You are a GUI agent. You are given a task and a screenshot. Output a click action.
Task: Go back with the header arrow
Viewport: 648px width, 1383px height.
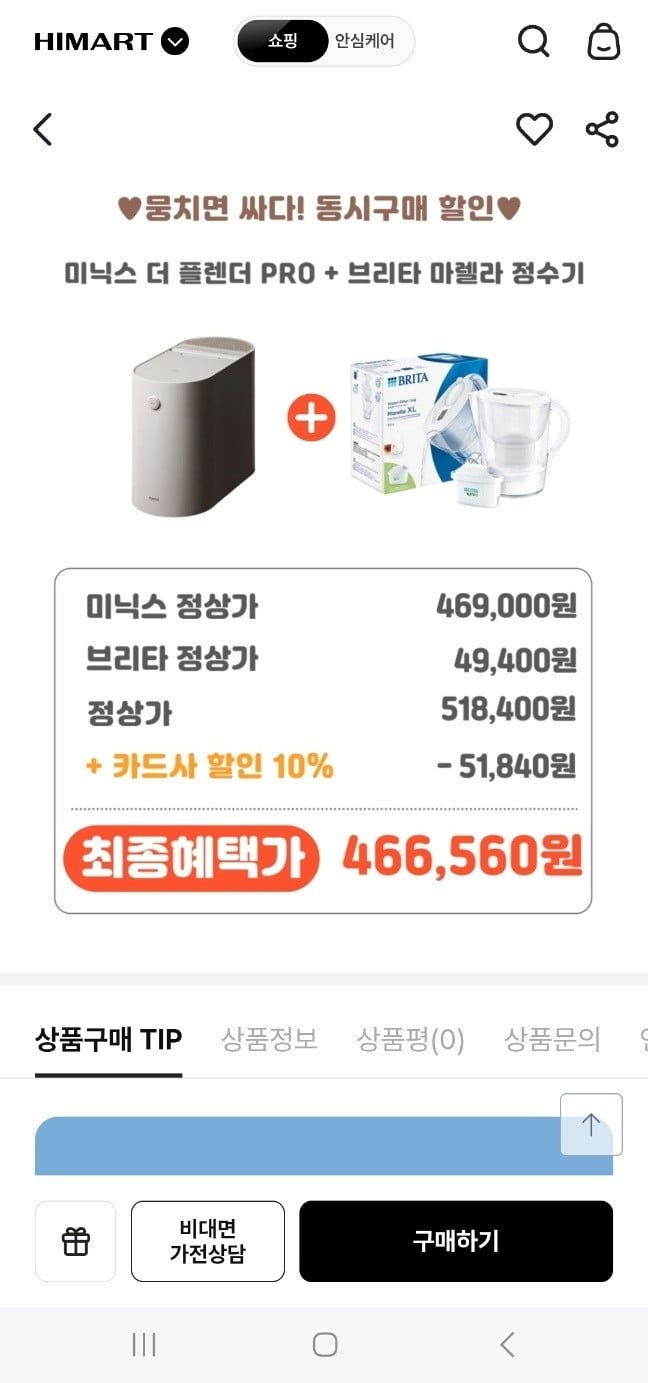[x=42, y=129]
